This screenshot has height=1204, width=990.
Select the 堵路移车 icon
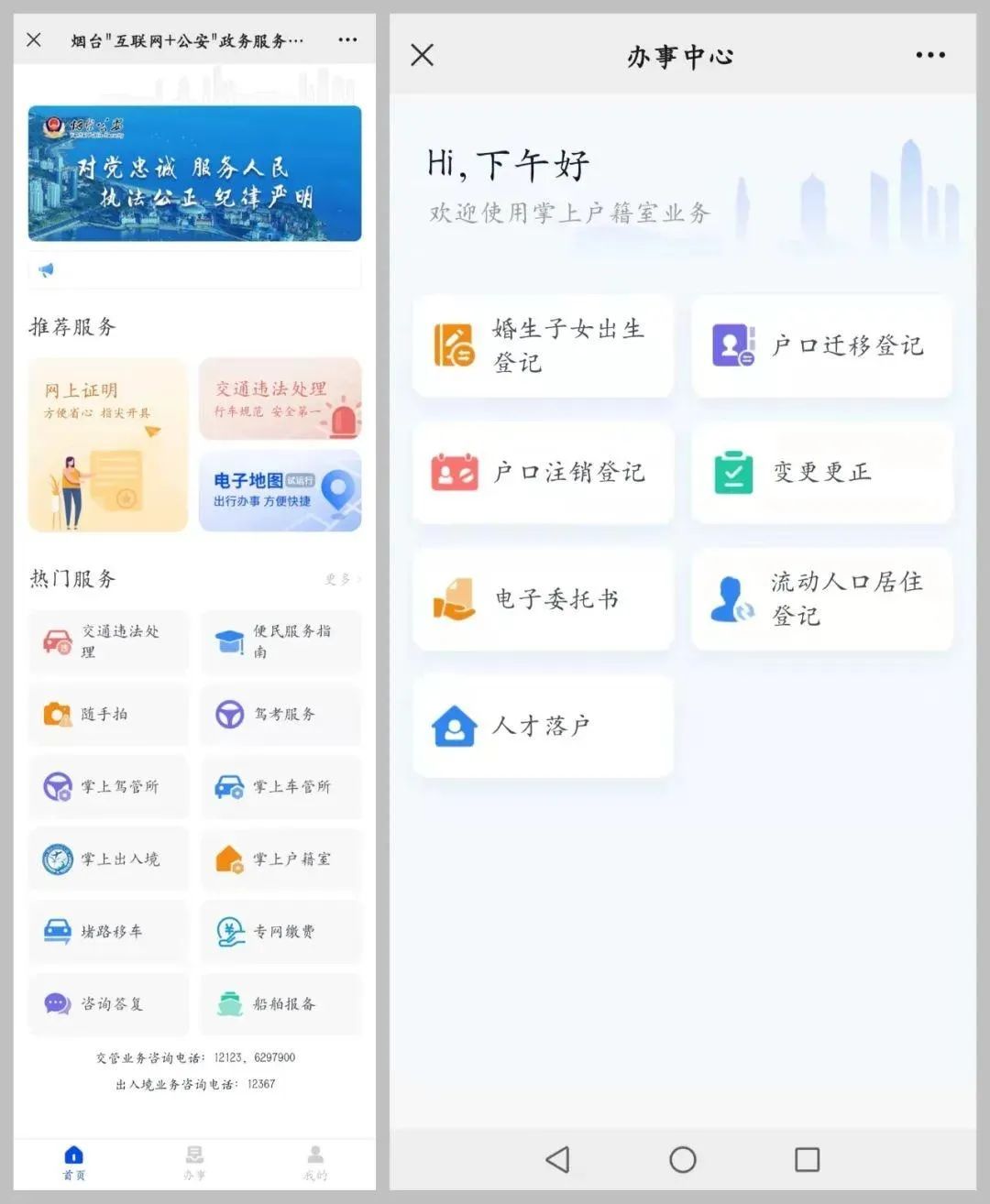coord(107,931)
